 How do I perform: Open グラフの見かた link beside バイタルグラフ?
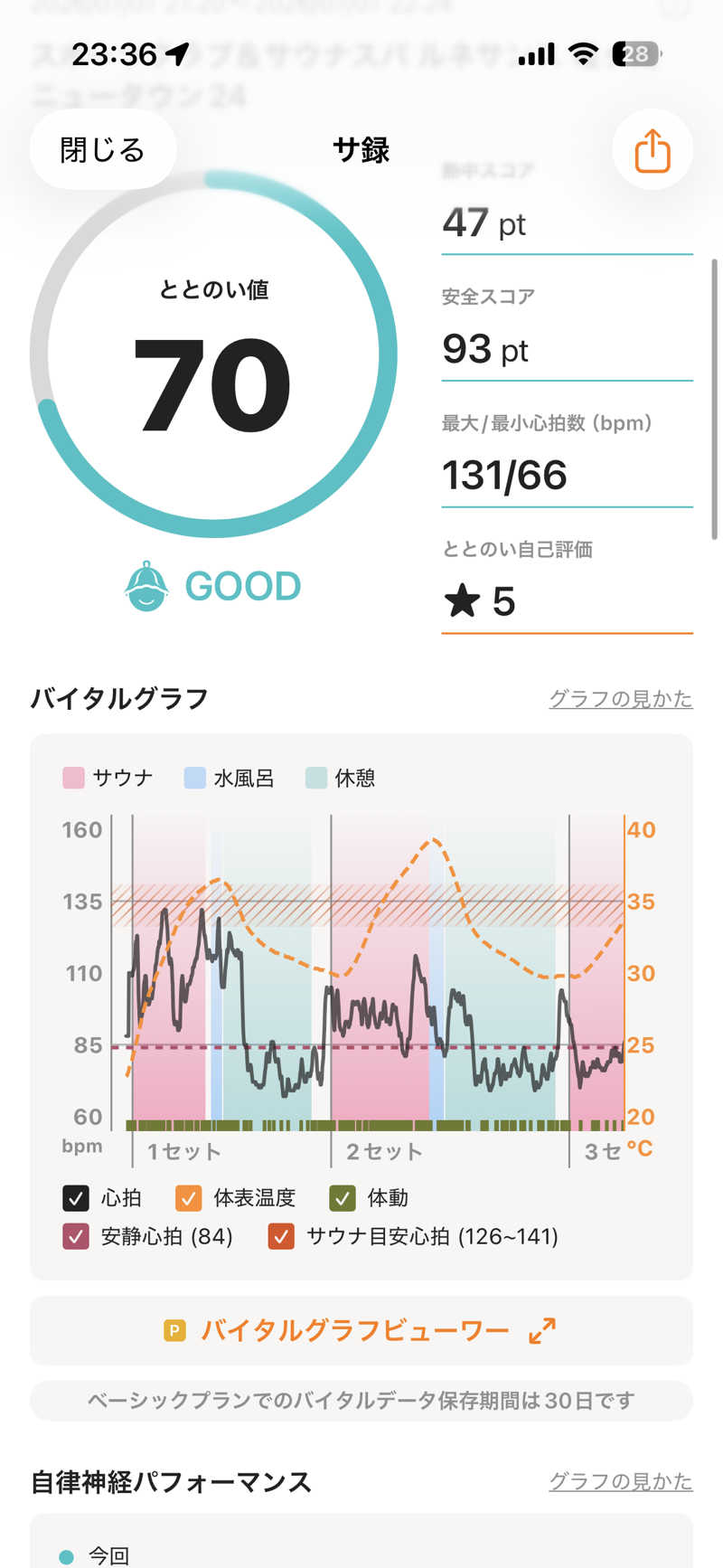click(x=620, y=698)
